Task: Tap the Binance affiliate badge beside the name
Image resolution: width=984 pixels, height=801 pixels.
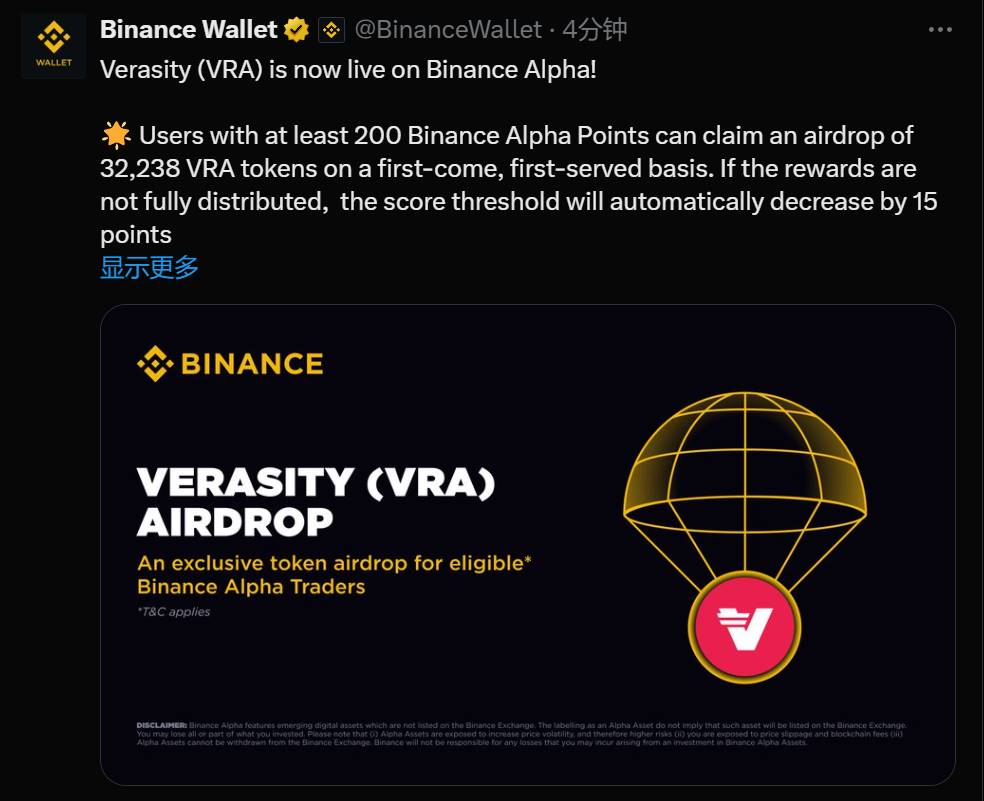Action: pyautogui.click(x=331, y=31)
